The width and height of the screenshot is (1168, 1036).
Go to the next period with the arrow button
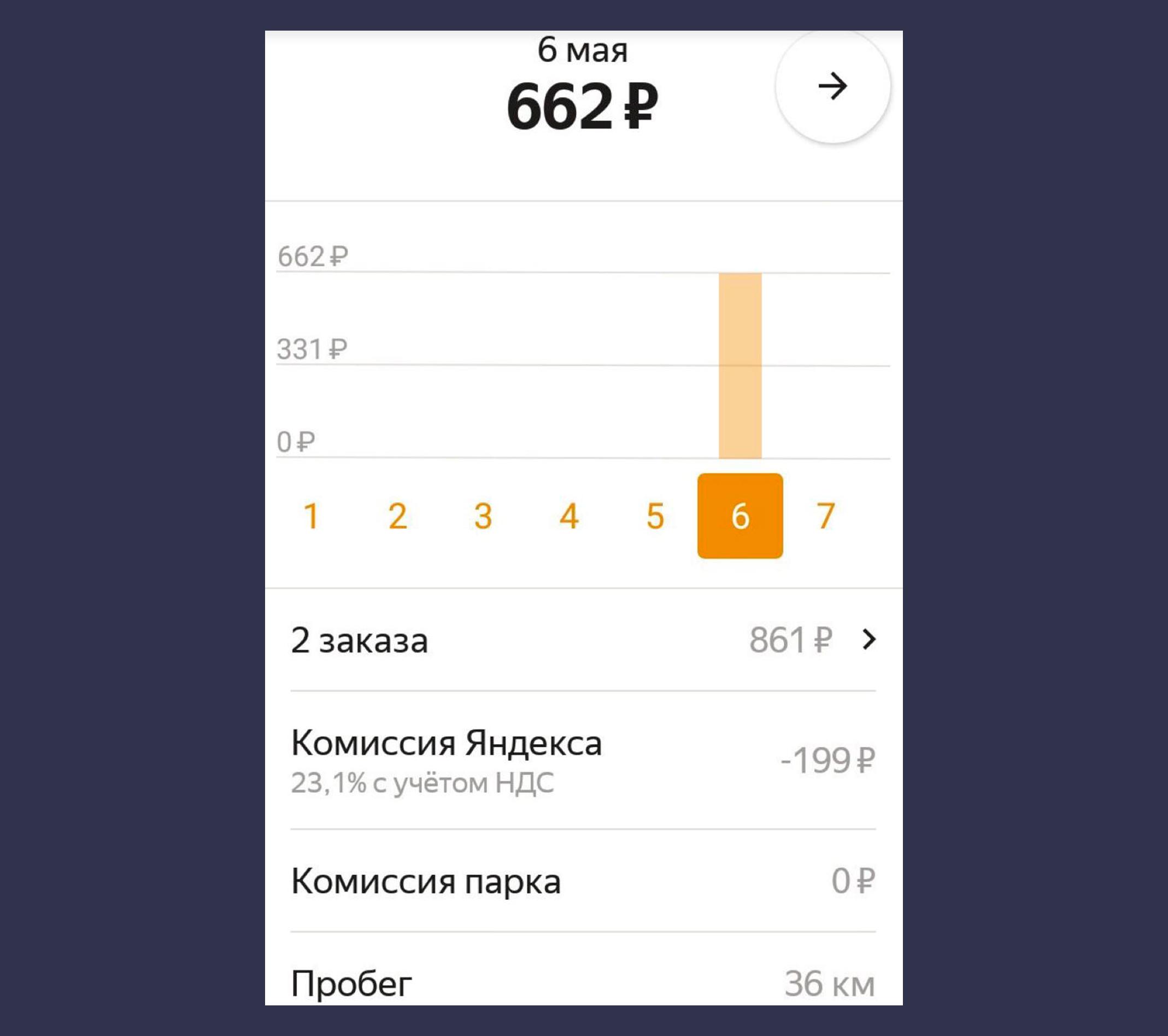click(x=832, y=87)
